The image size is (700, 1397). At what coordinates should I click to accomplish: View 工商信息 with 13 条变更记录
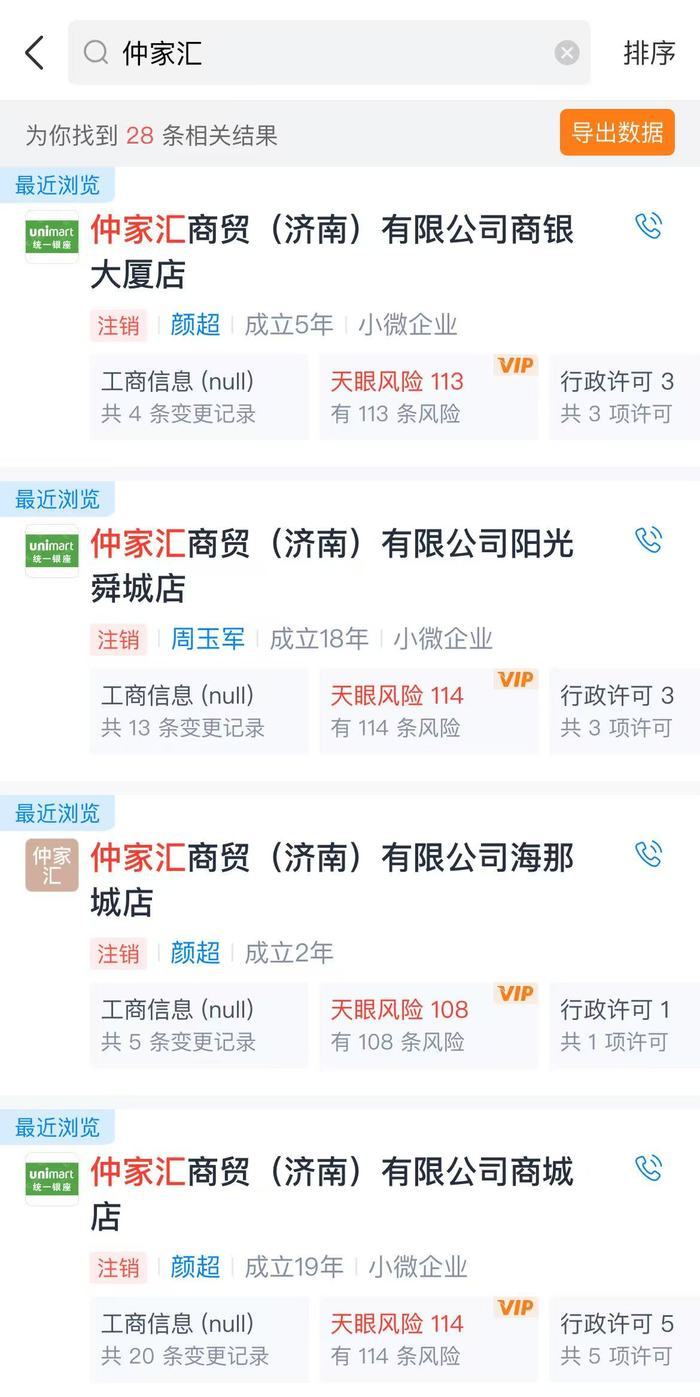click(198, 711)
